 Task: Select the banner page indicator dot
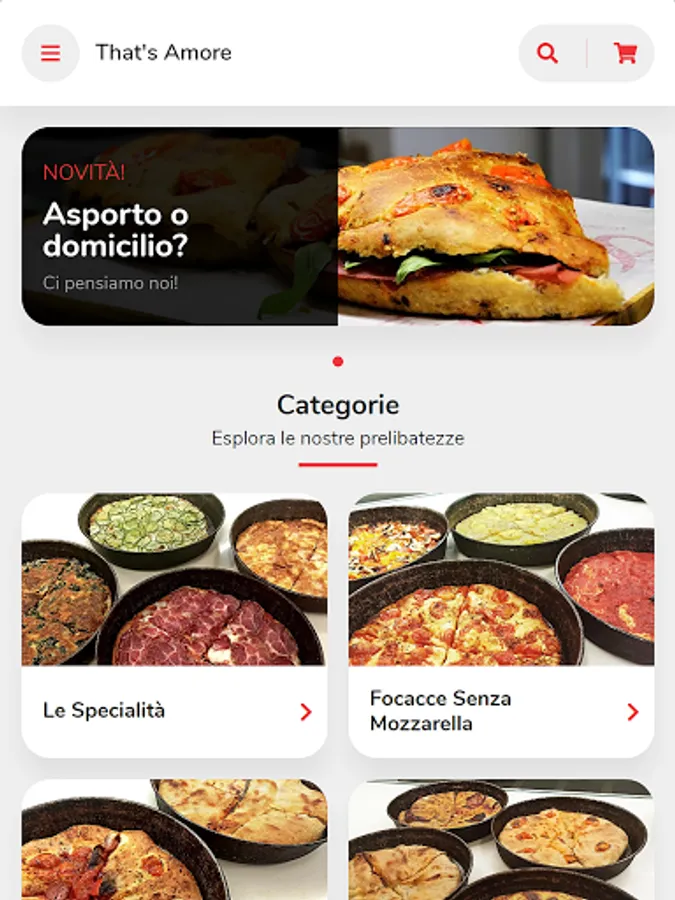point(338,361)
